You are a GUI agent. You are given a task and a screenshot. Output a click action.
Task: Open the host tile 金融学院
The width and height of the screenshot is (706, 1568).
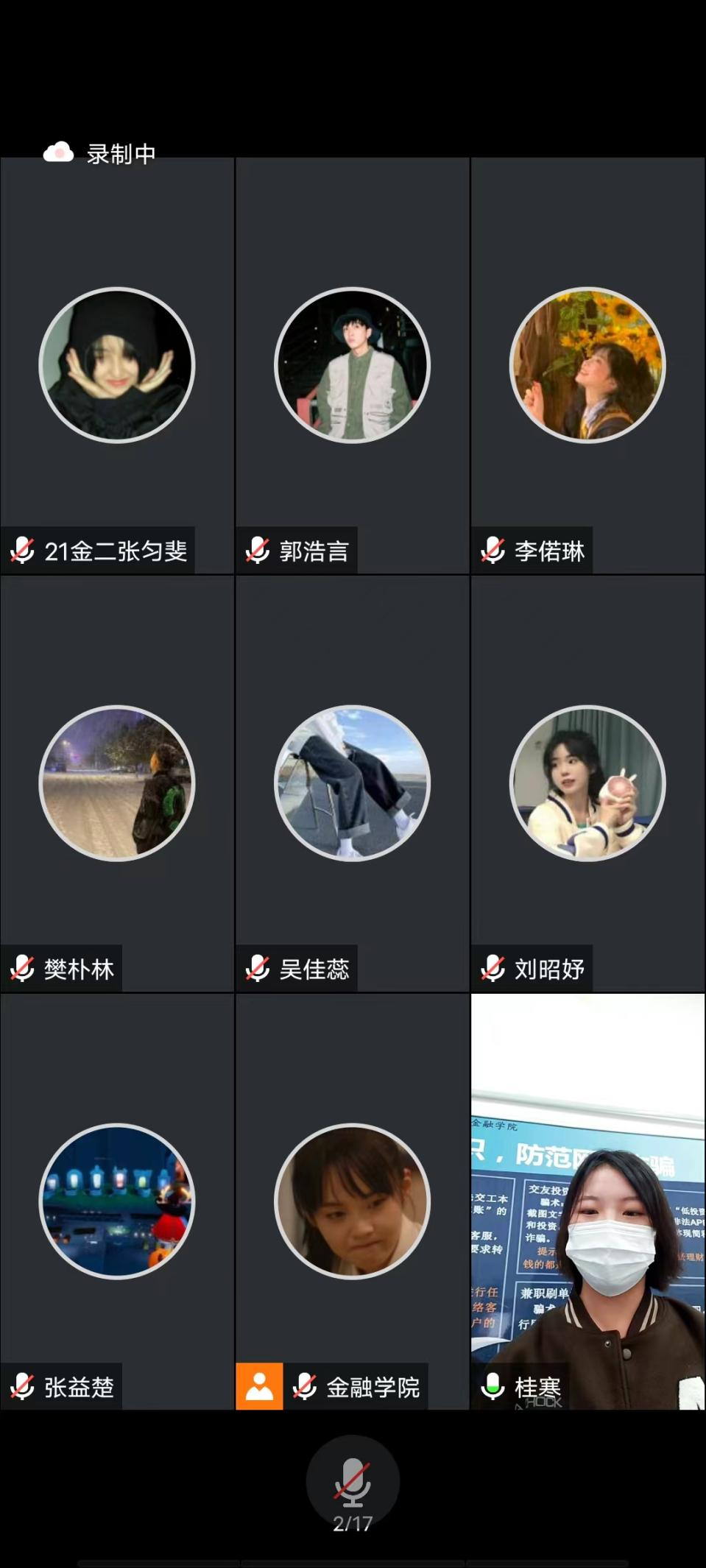[x=352, y=1201]
